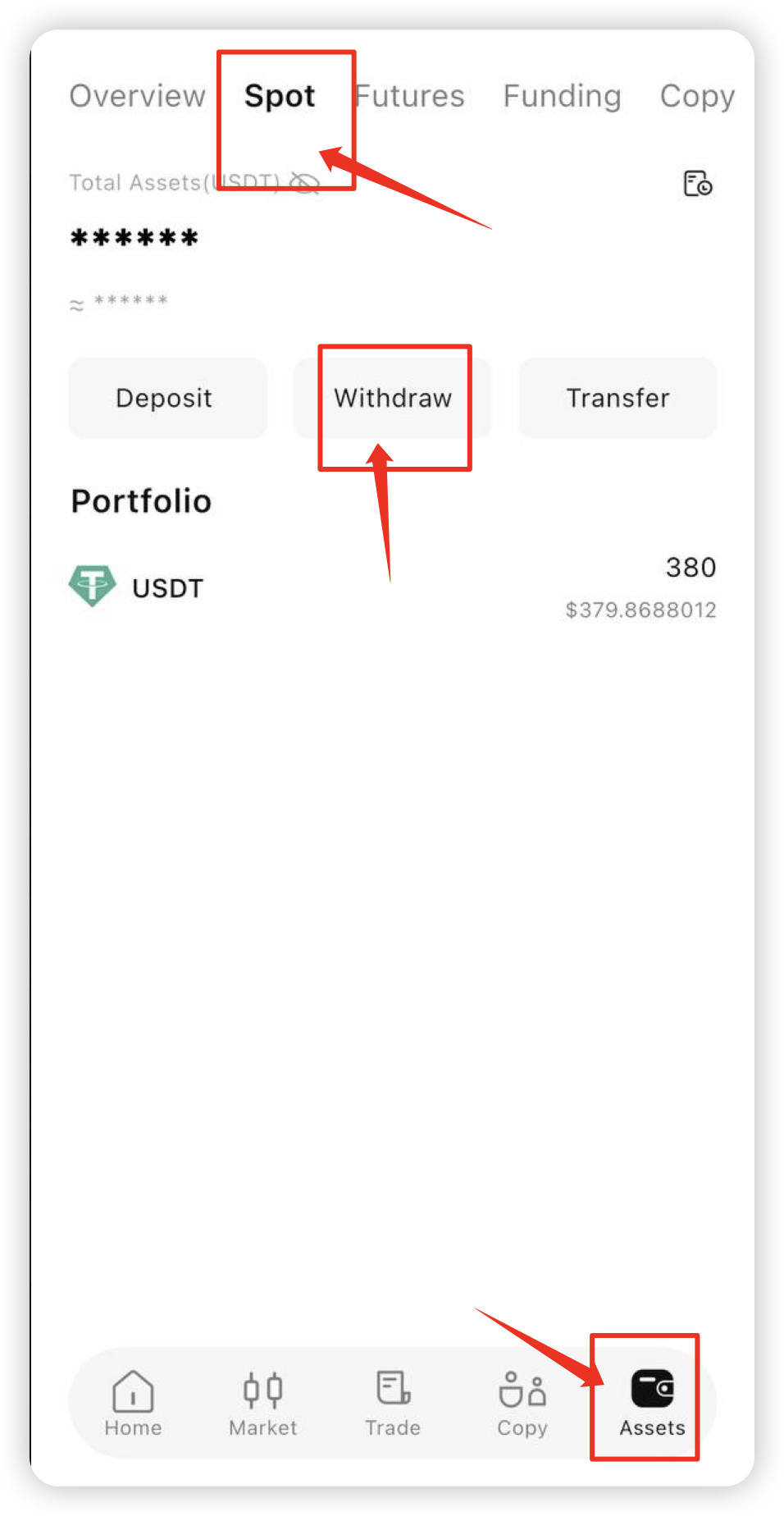
Task: Open the asset history records icon
Action: pos(698,183)
